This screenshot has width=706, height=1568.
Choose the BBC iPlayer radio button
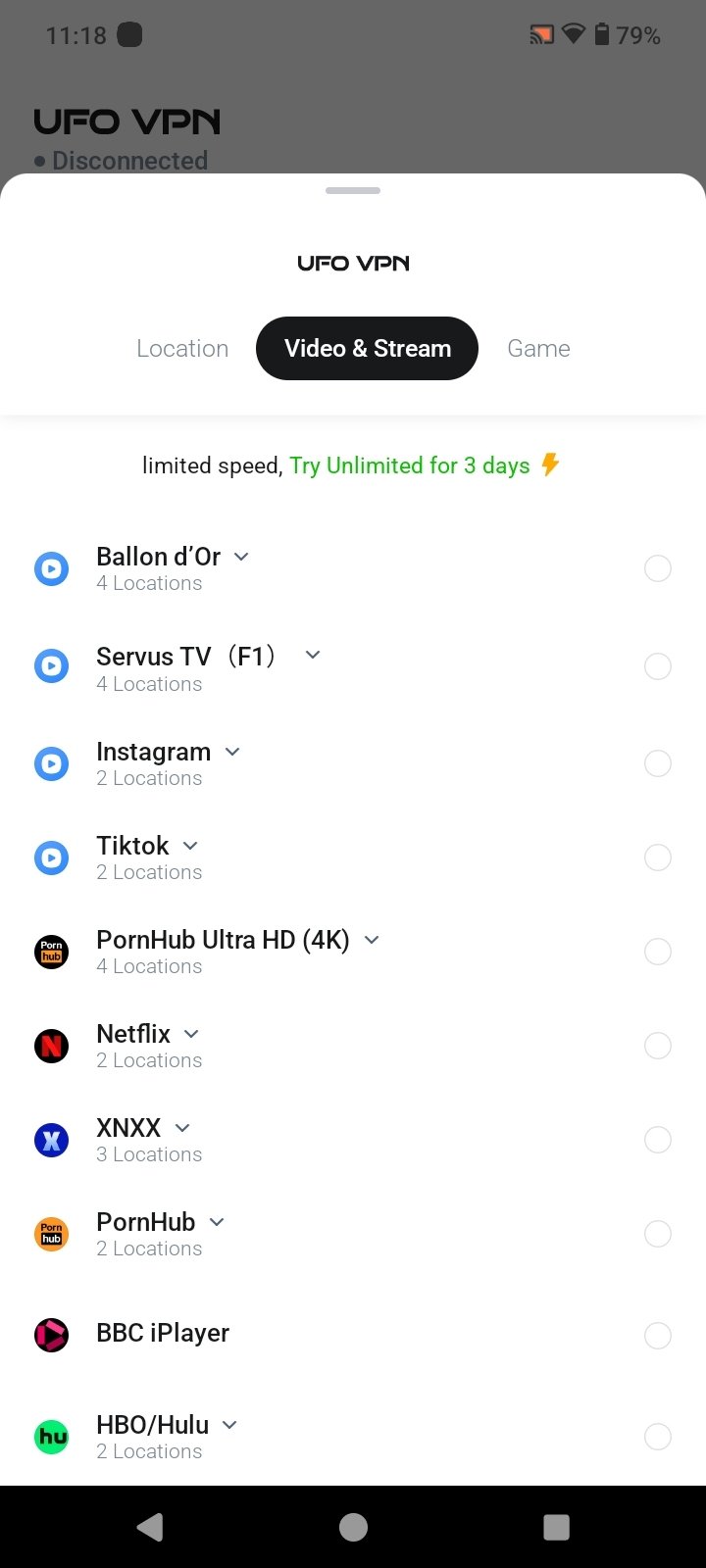pyautogui.click(x=658, y=1335)
